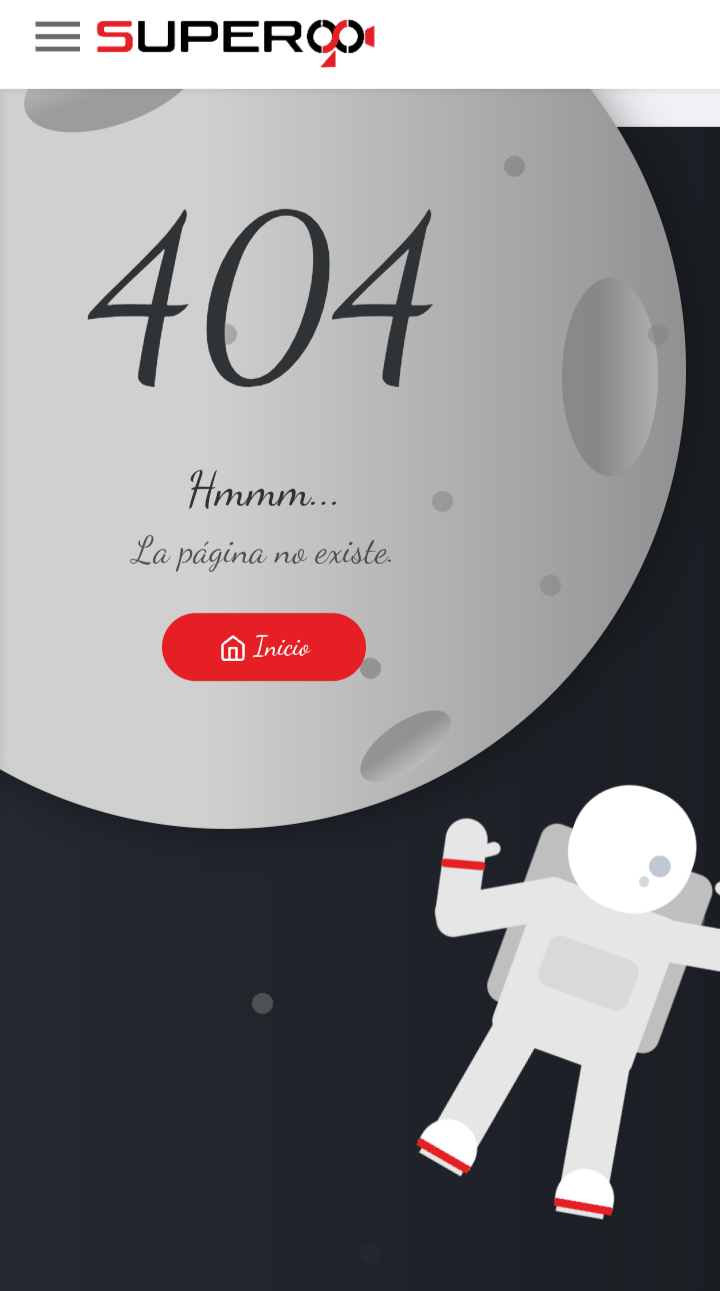The height and width of the screenshot is (1291, 720).
Task: Tap the Inicio button
Action: tap(264, 647)
